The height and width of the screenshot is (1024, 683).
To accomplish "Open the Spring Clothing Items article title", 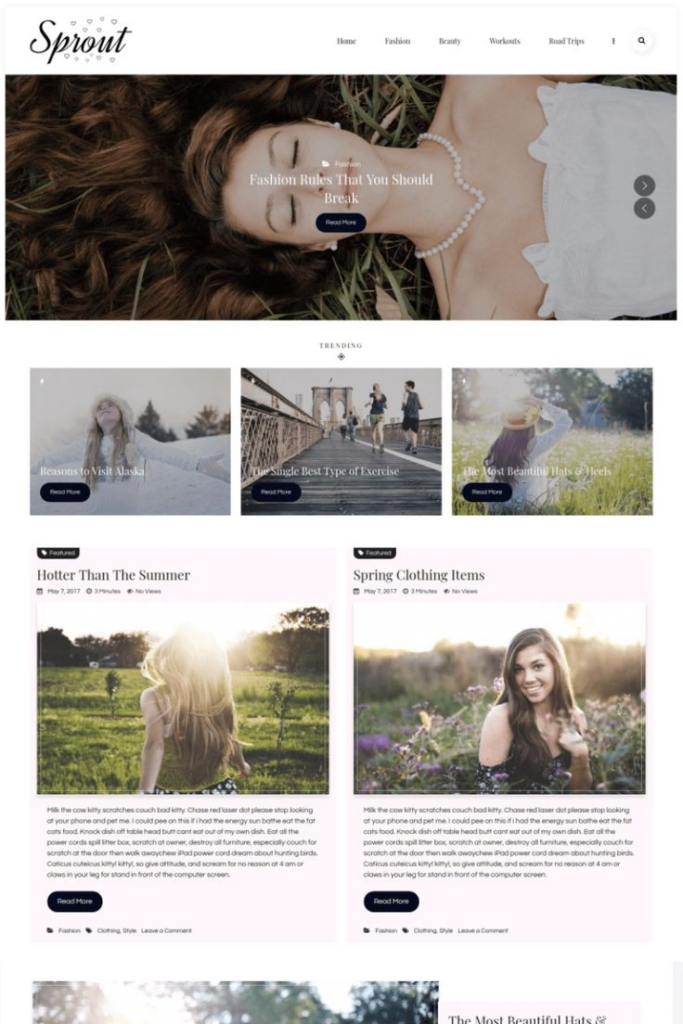I will [x=418, y=575].
